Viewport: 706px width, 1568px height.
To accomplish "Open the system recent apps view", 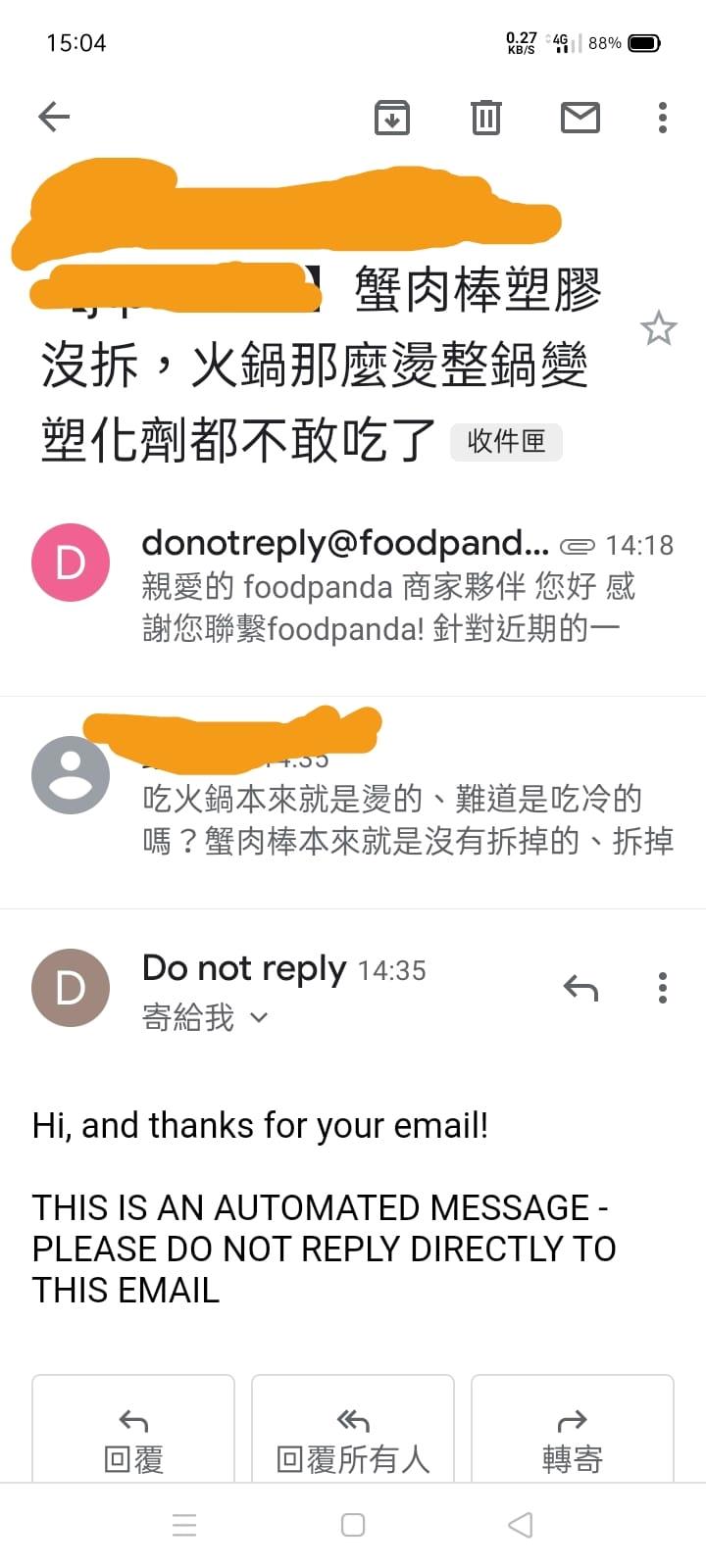I will 184,1525.
